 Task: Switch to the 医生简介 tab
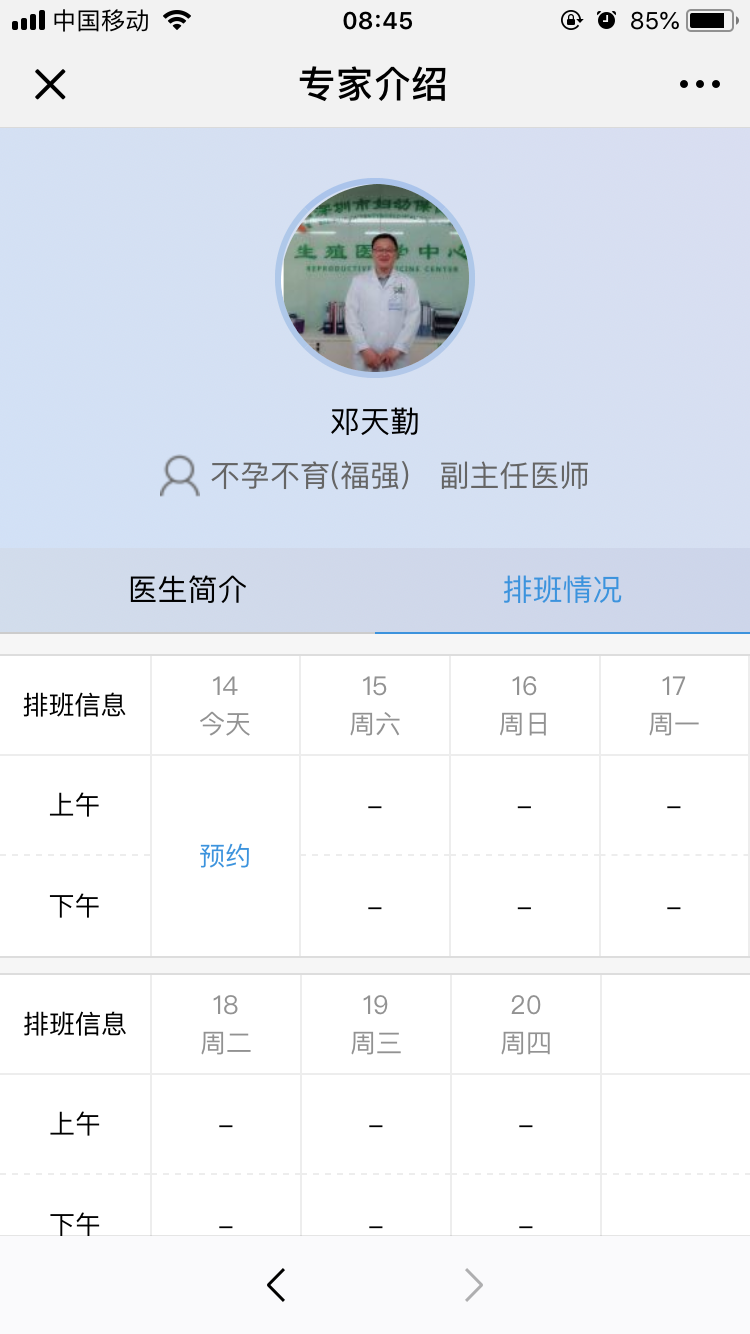coord(188,590)
